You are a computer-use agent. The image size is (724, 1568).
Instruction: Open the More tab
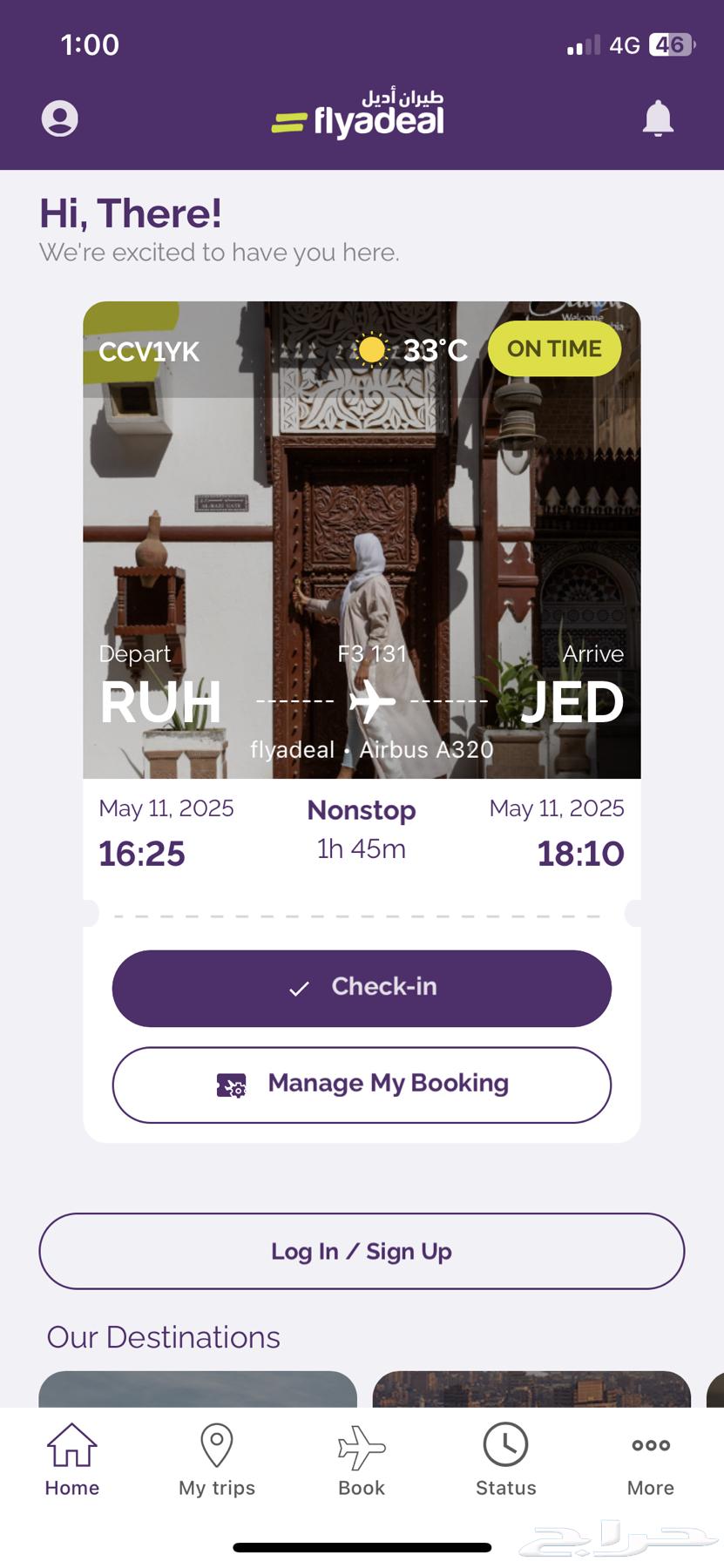[651, 1459]
